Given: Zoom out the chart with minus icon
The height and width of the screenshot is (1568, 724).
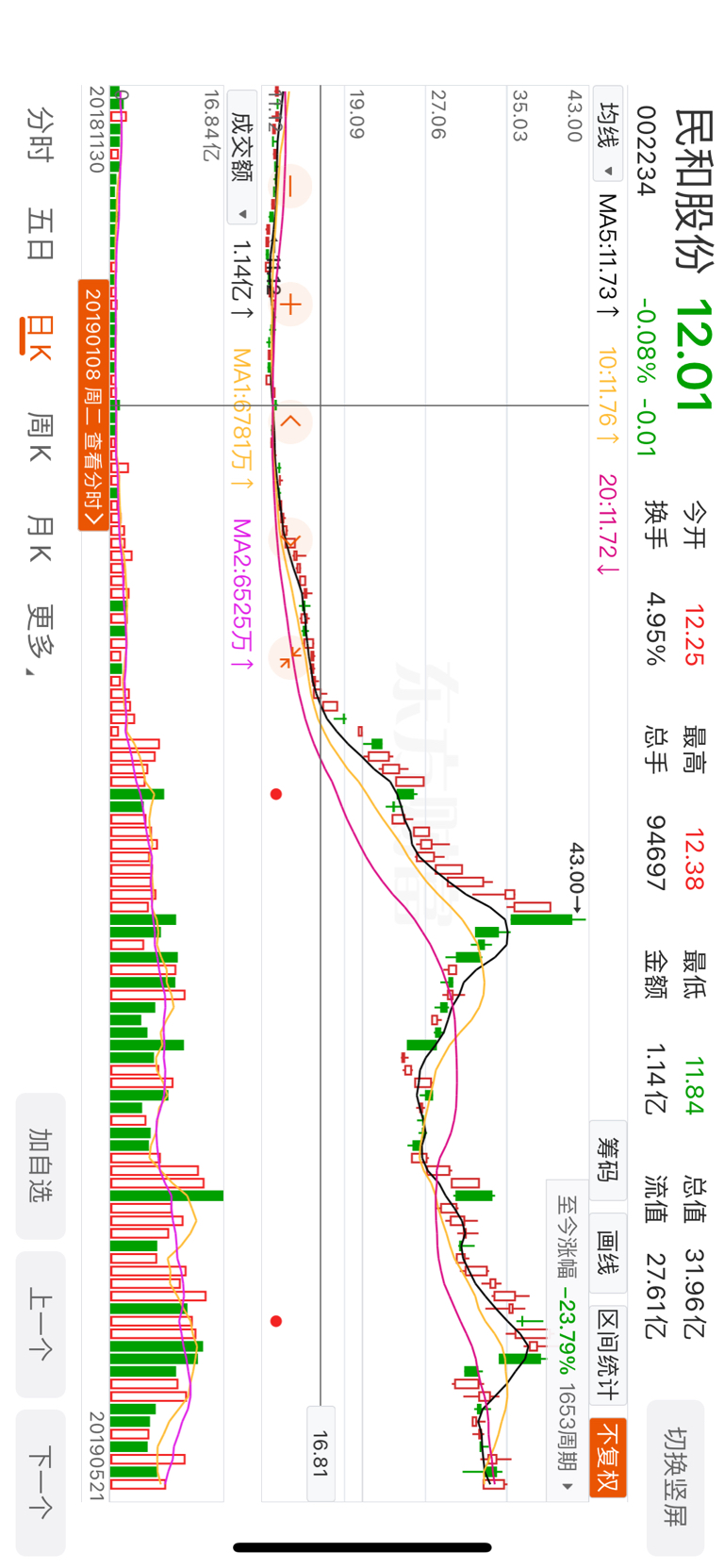Looking at the screenshot, I should [291, 188].
